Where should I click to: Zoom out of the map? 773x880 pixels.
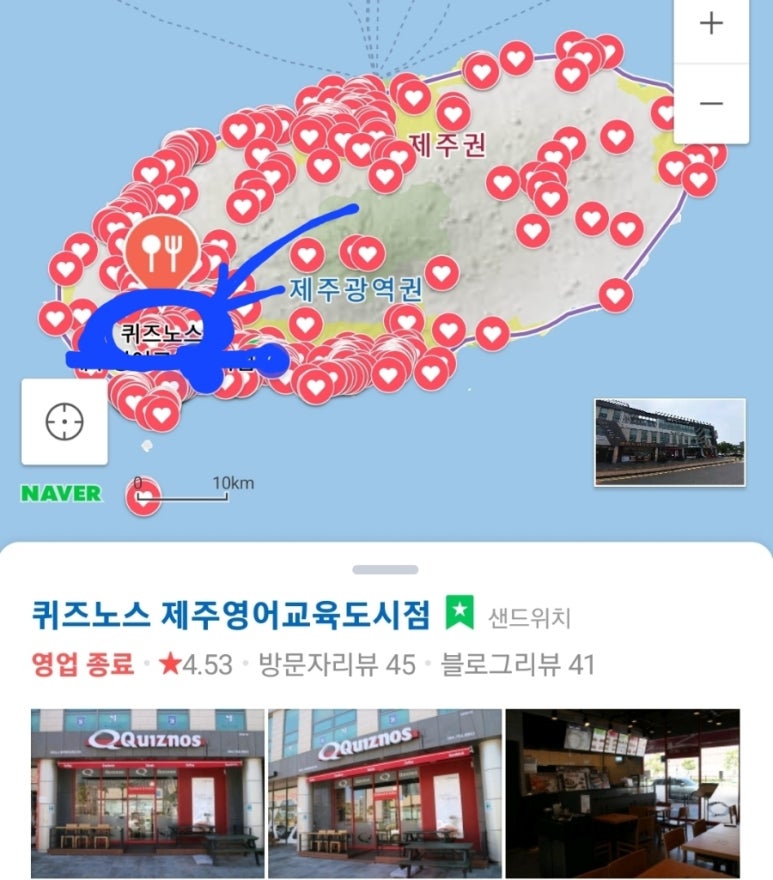coord(711,104)
